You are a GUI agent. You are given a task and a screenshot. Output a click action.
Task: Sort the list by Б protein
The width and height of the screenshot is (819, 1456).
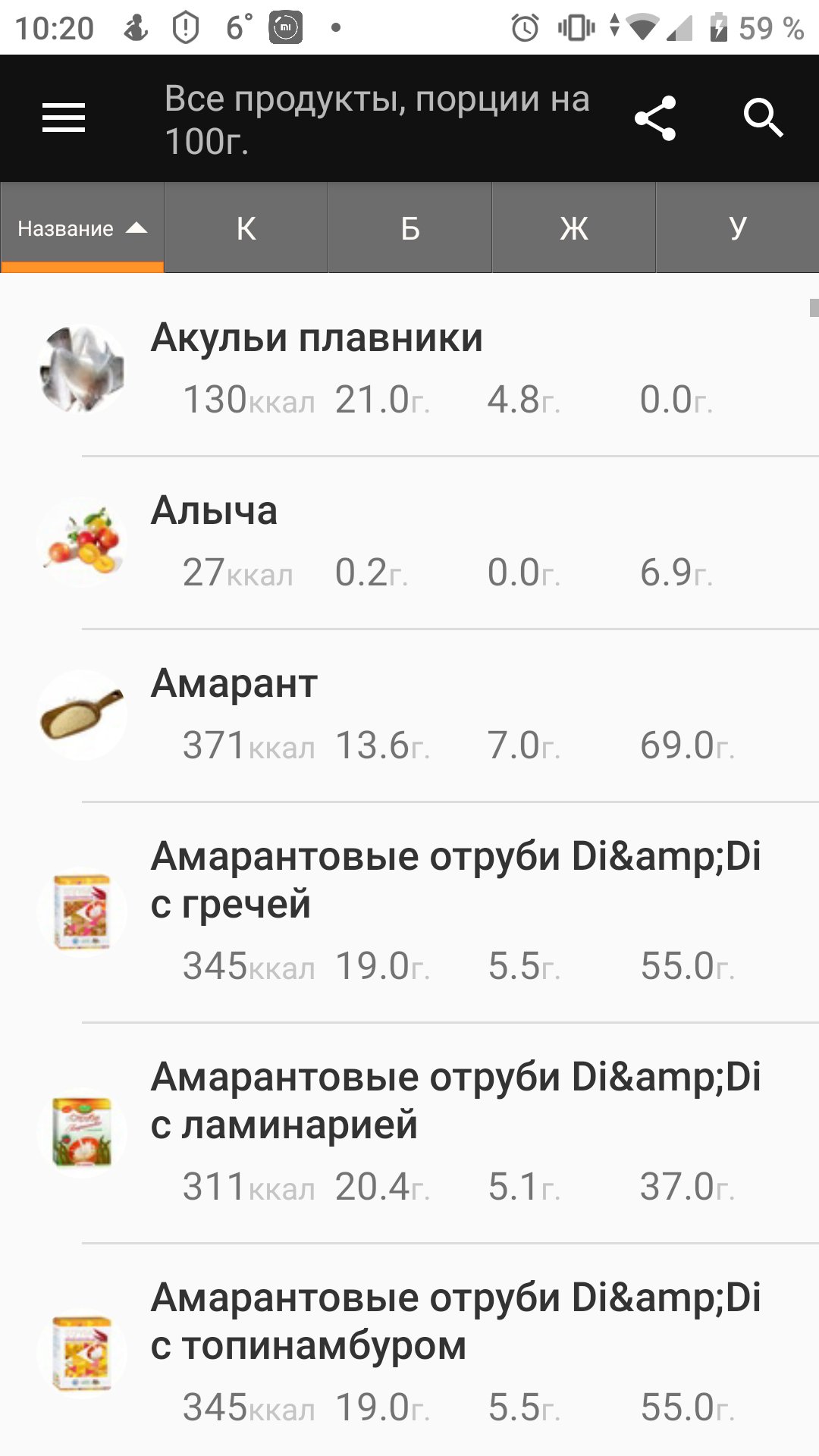point(409,228)
